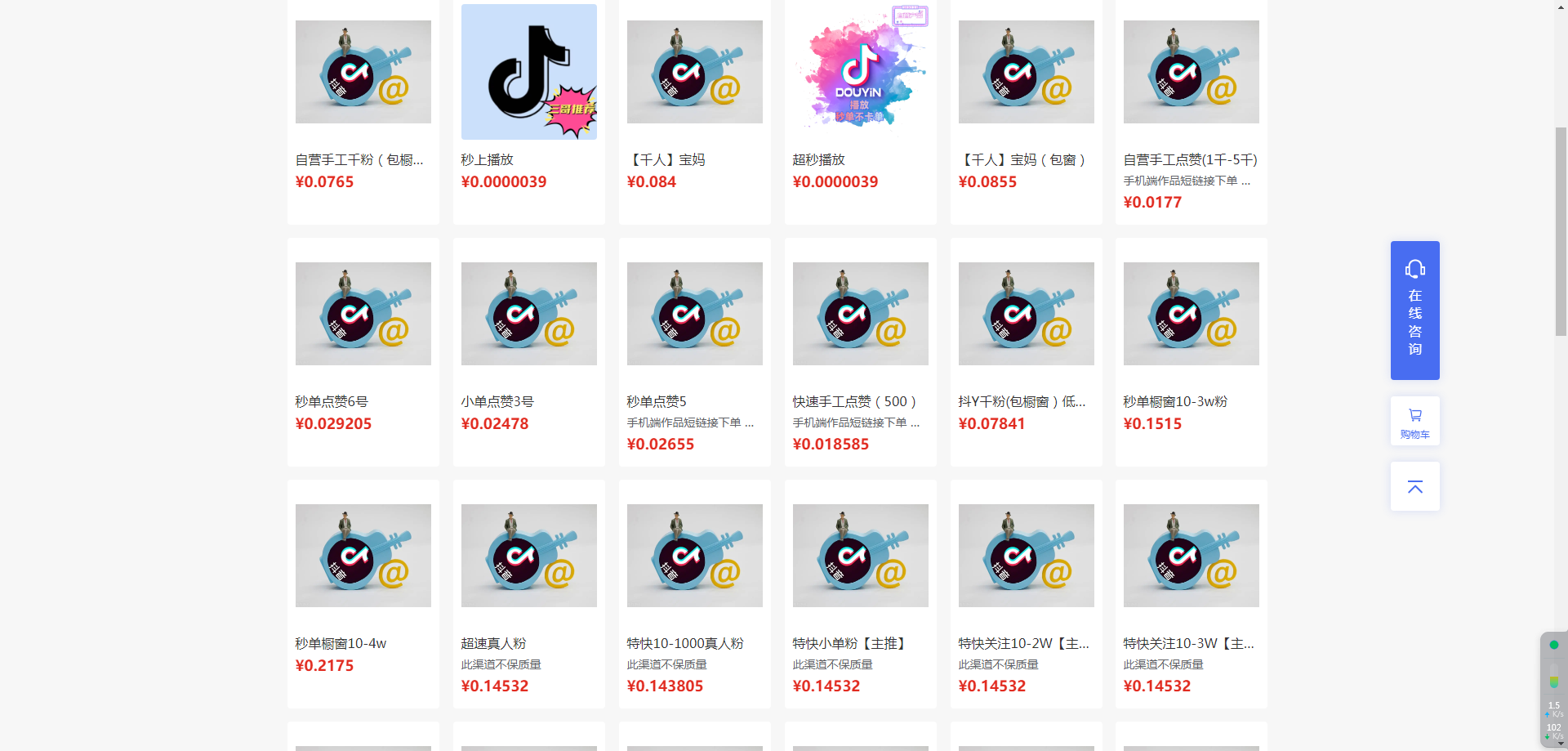This screenshot has width=1568, height=751.
Task: Open the 购物车 shopping cart
Action: [1414, 421]
